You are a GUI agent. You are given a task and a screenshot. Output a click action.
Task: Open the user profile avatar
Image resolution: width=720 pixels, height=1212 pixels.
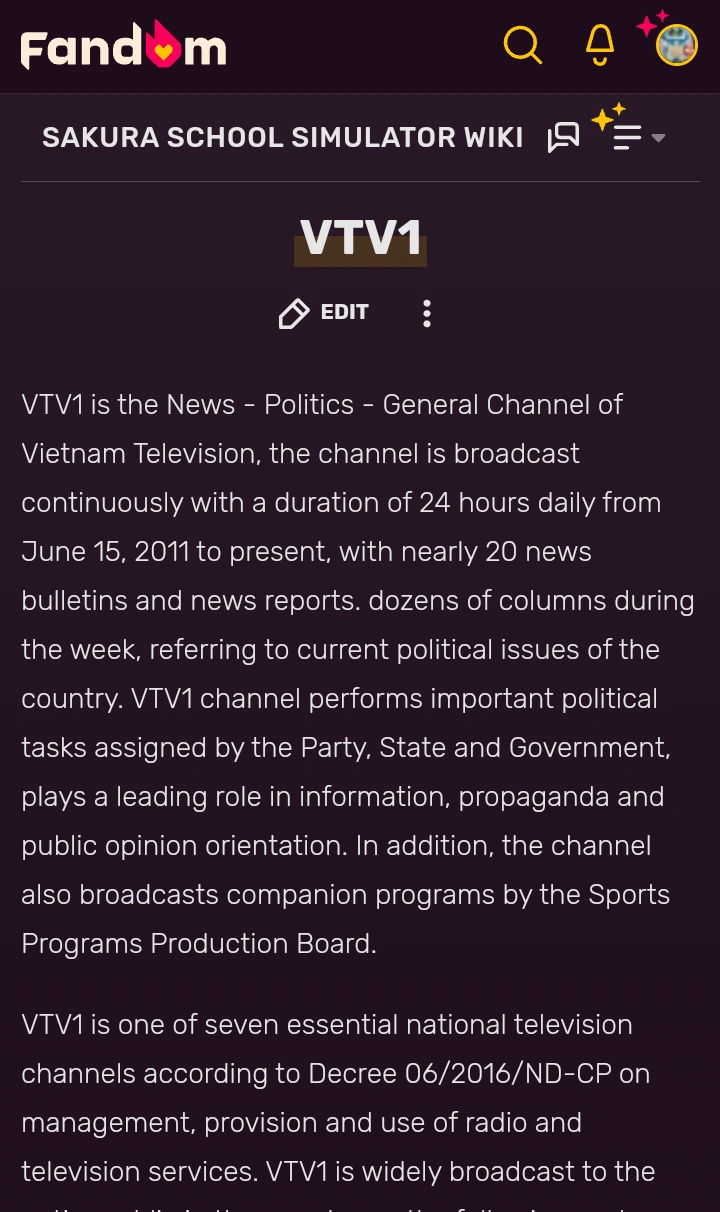coord(676,45)
